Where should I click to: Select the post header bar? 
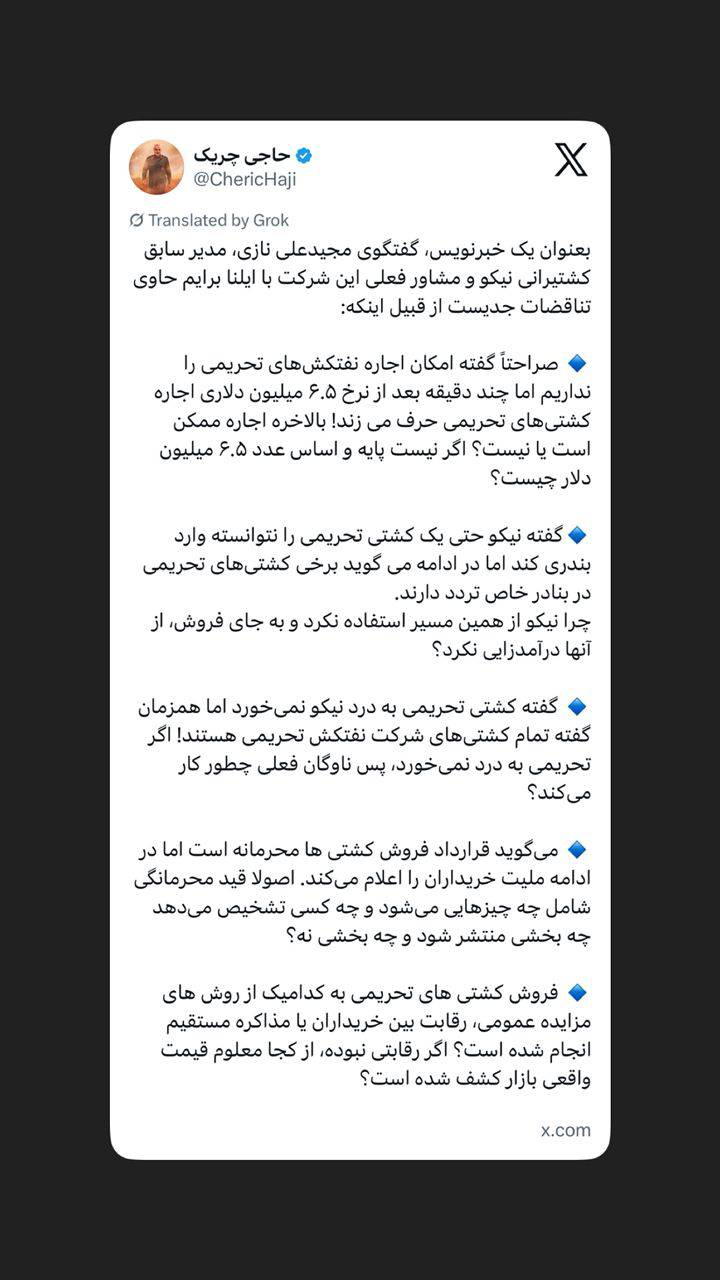click(x=360, y=160)
